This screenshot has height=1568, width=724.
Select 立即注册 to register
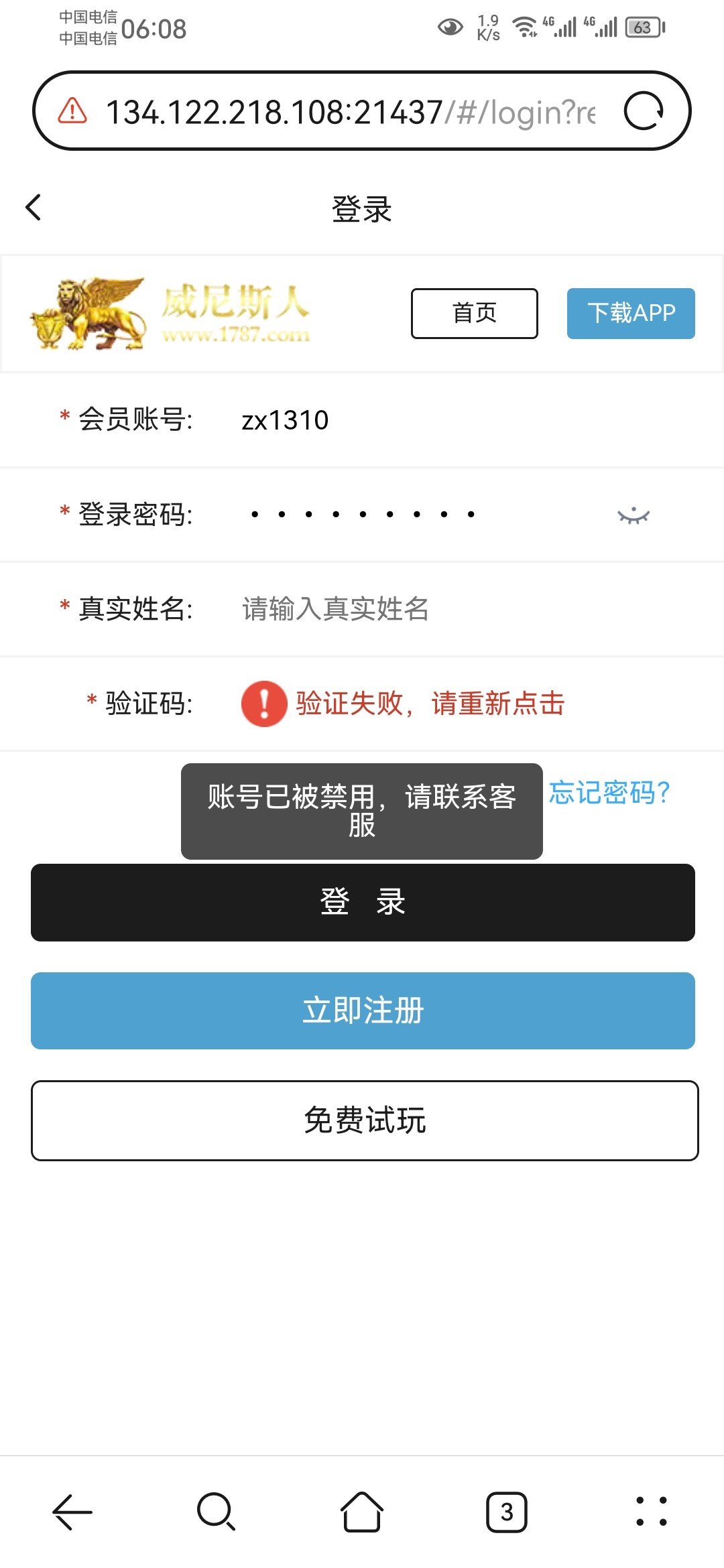tap(362, 1010)
